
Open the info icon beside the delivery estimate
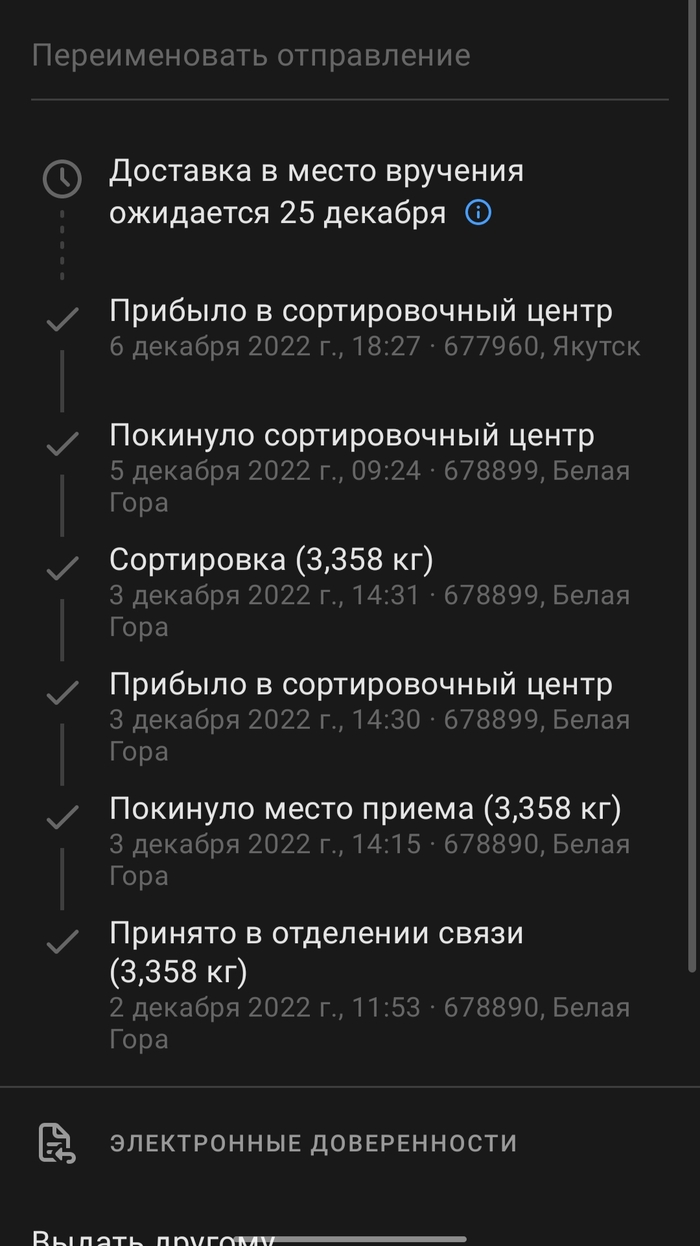pos(479,213)
